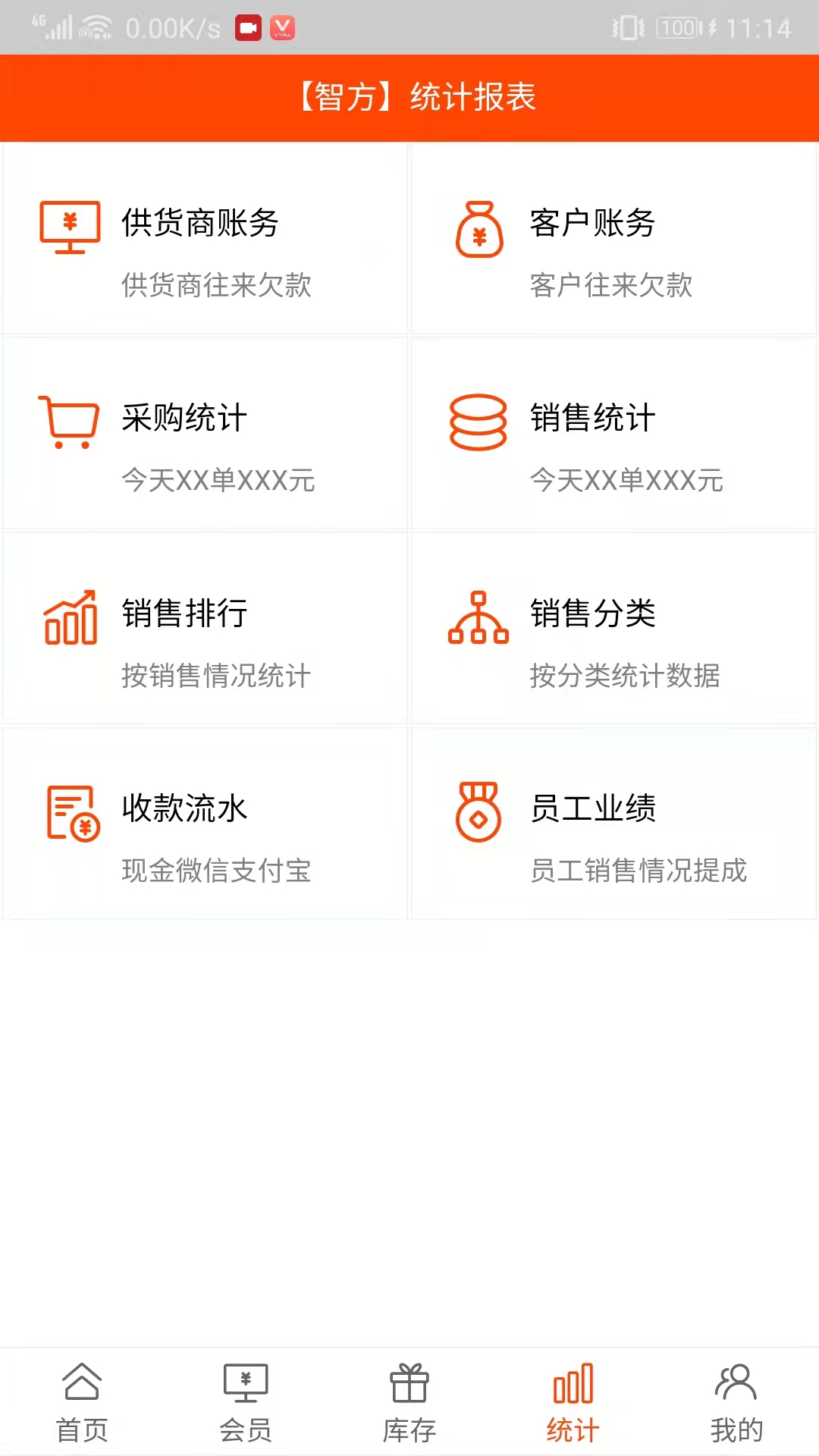Go to the 会员 members tab
The image size is (819, 1456).
(246, 1403)
